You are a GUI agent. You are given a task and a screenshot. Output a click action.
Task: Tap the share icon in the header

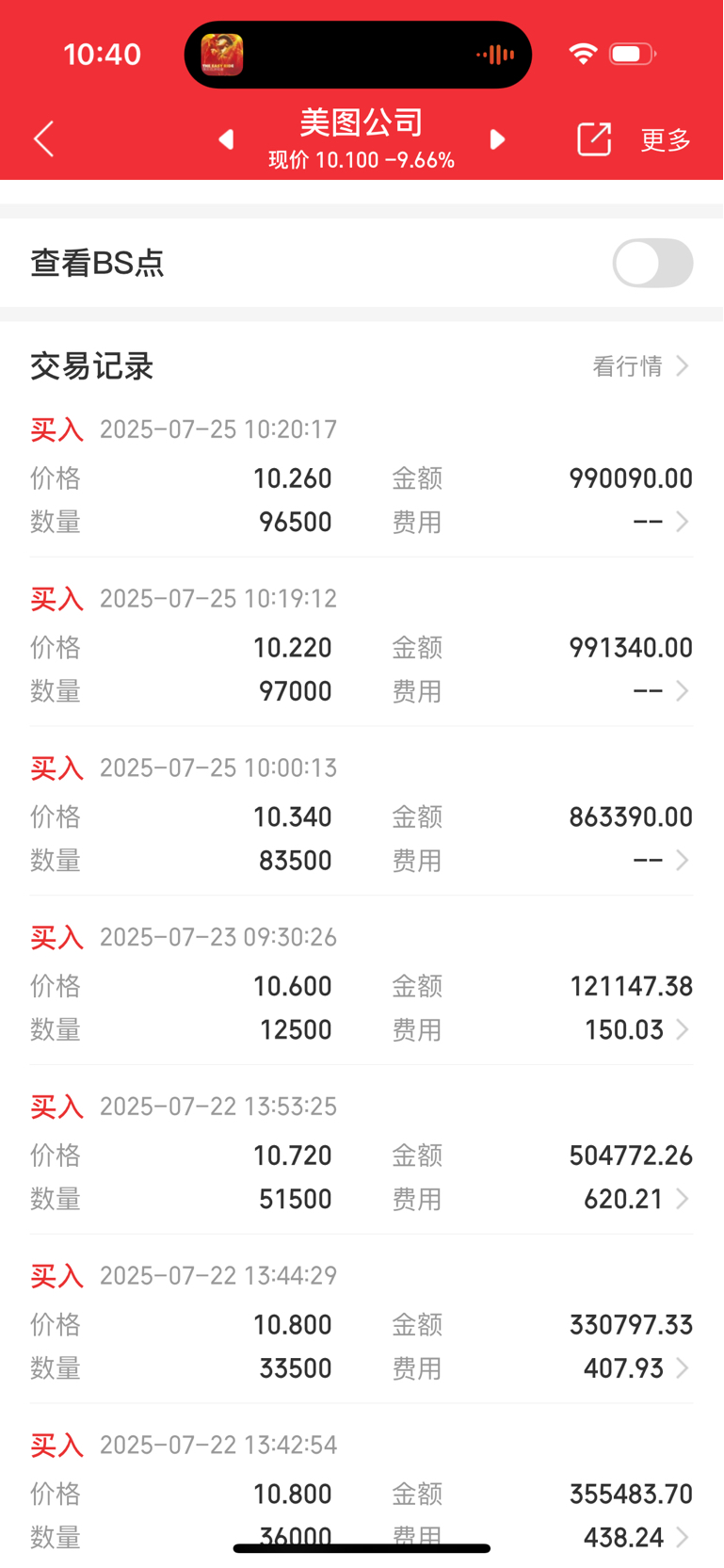[x=594, y=139]
